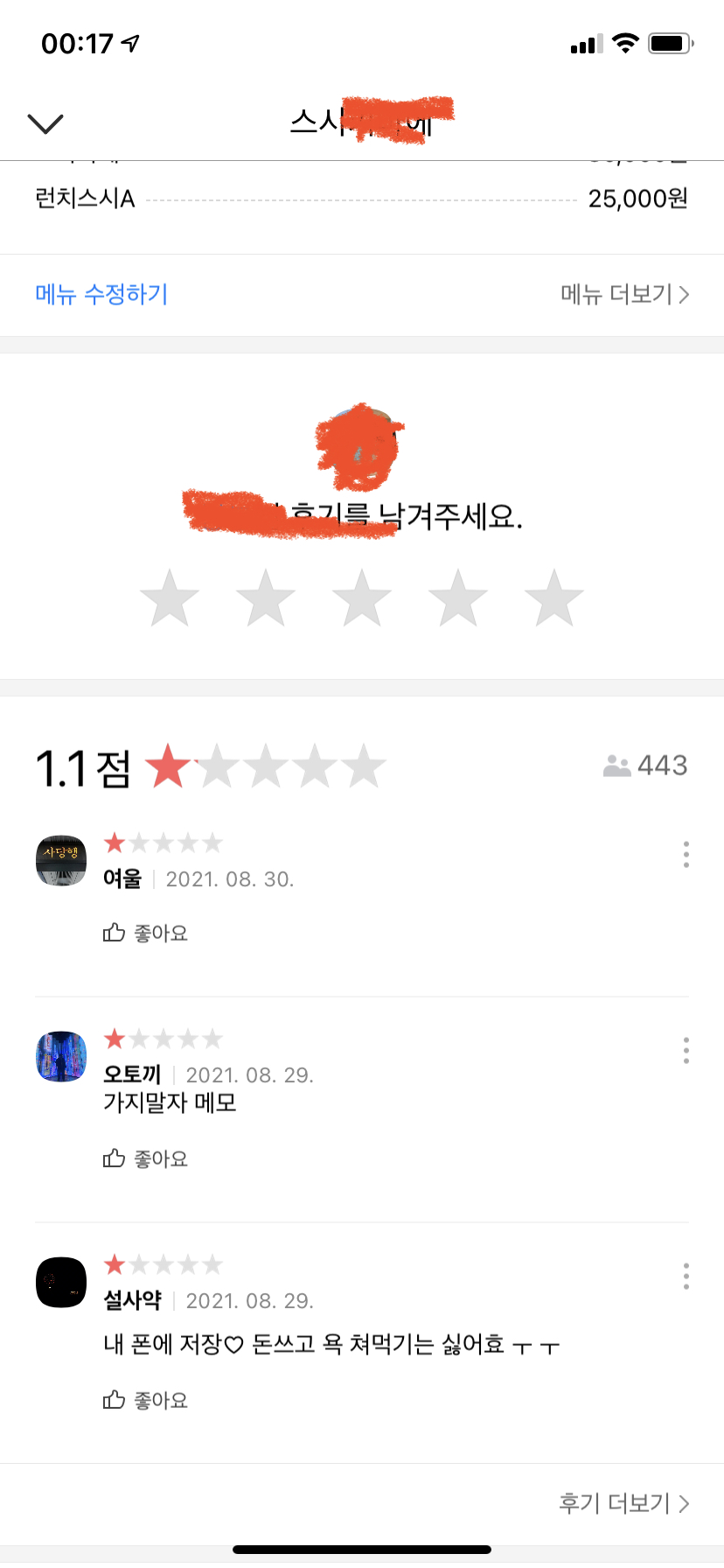Open 메뉴 더보기 to see more menu items
This screenshot has height=1568, width=724.
tap(624, 294)
